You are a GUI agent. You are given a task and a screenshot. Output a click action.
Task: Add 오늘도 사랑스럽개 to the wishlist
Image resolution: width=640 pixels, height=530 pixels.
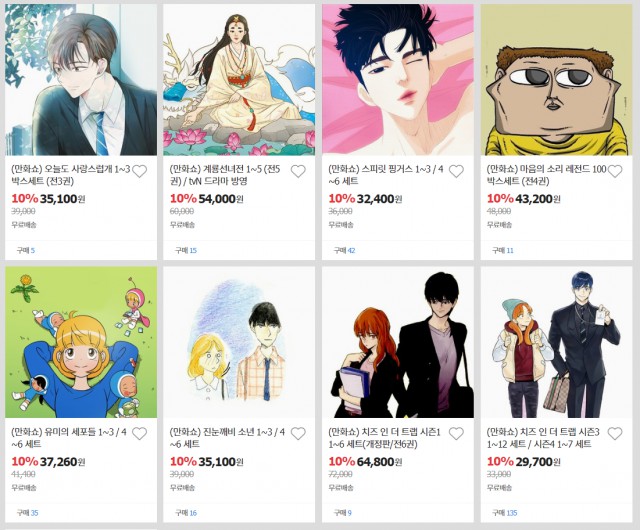click(x=139, y=171)
